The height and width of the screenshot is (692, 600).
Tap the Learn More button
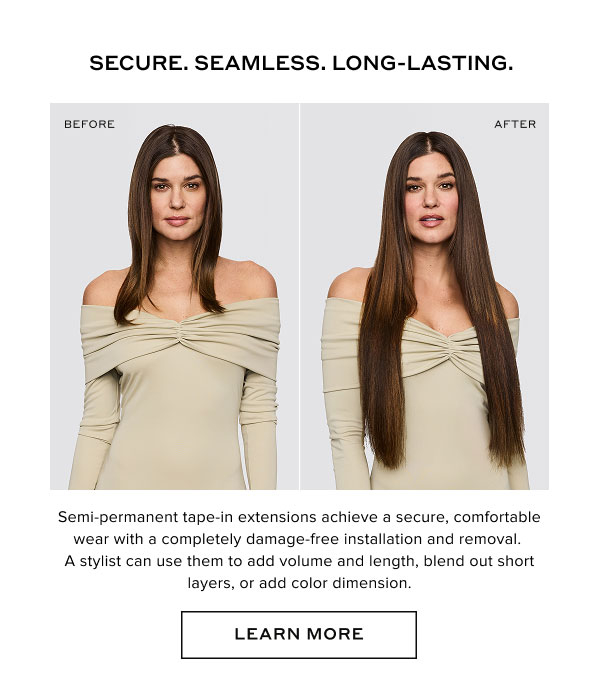(298, 634)
